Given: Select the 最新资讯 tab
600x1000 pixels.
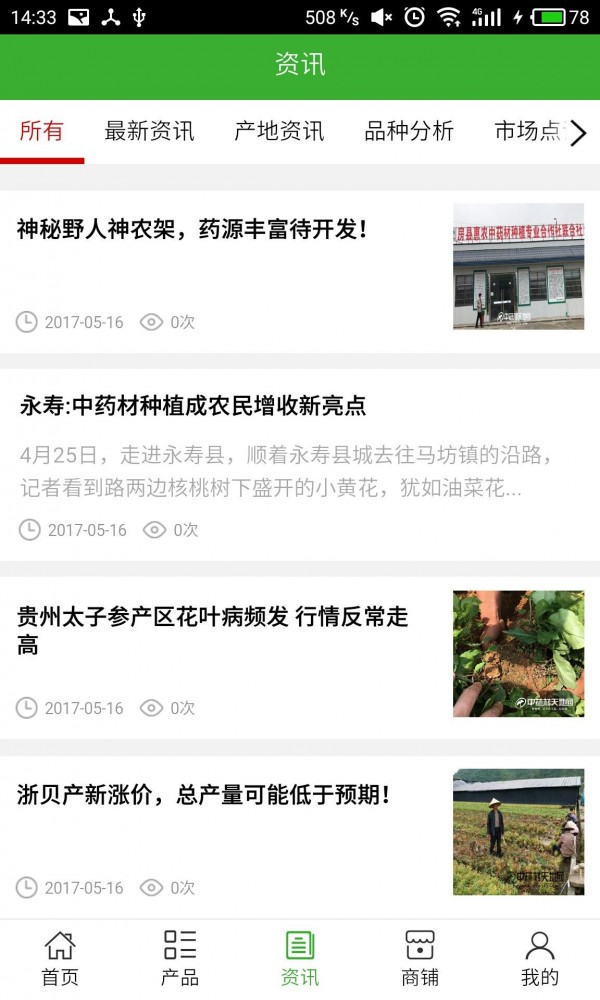Looking at the screenshot, I should (149, 131).
